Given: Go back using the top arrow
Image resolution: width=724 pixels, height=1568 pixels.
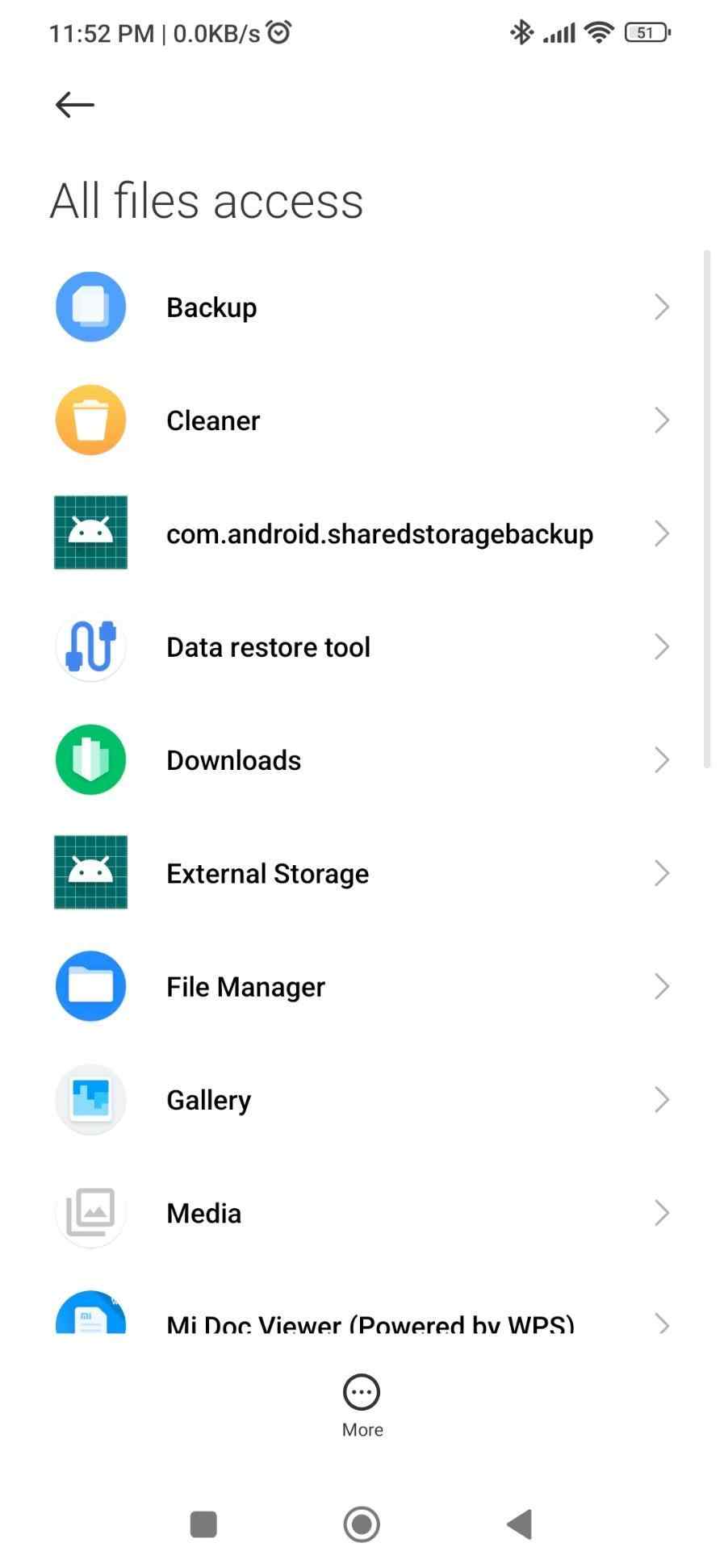Looking at the screenshot, I should click(74, 105).
